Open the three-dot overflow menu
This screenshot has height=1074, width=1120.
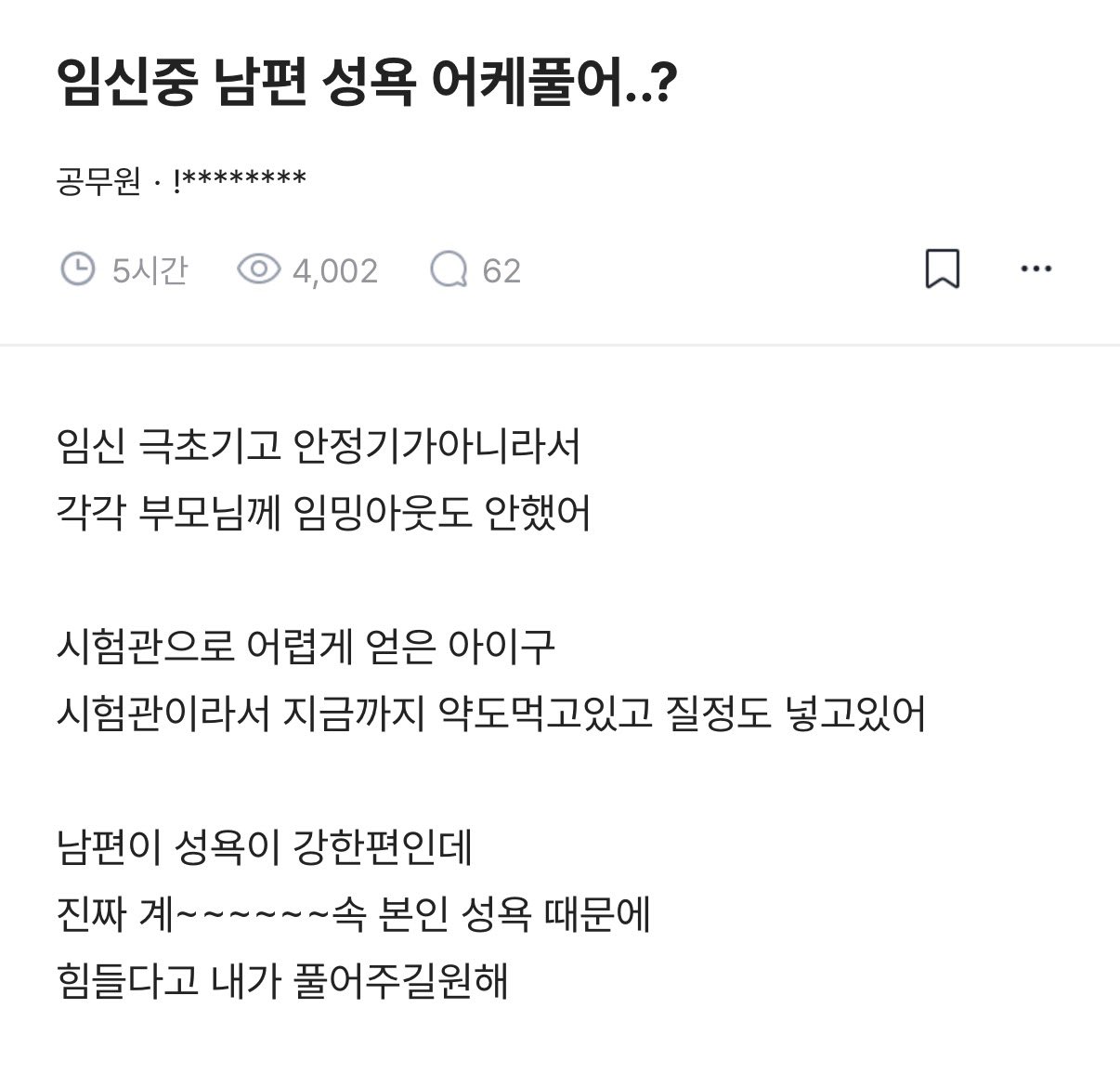tap(1035, 269)
